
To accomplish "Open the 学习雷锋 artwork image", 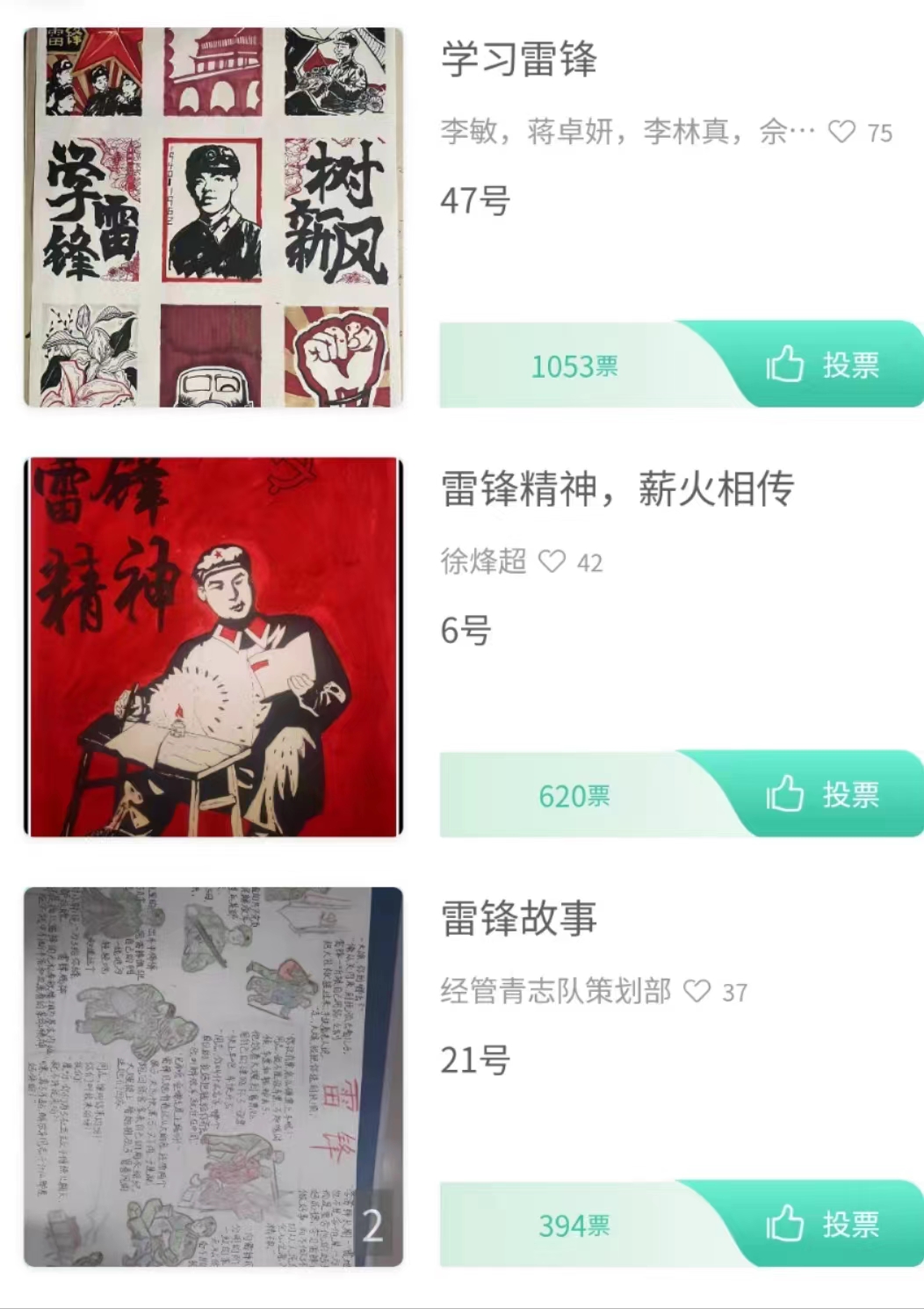I will tap(213, 217).
